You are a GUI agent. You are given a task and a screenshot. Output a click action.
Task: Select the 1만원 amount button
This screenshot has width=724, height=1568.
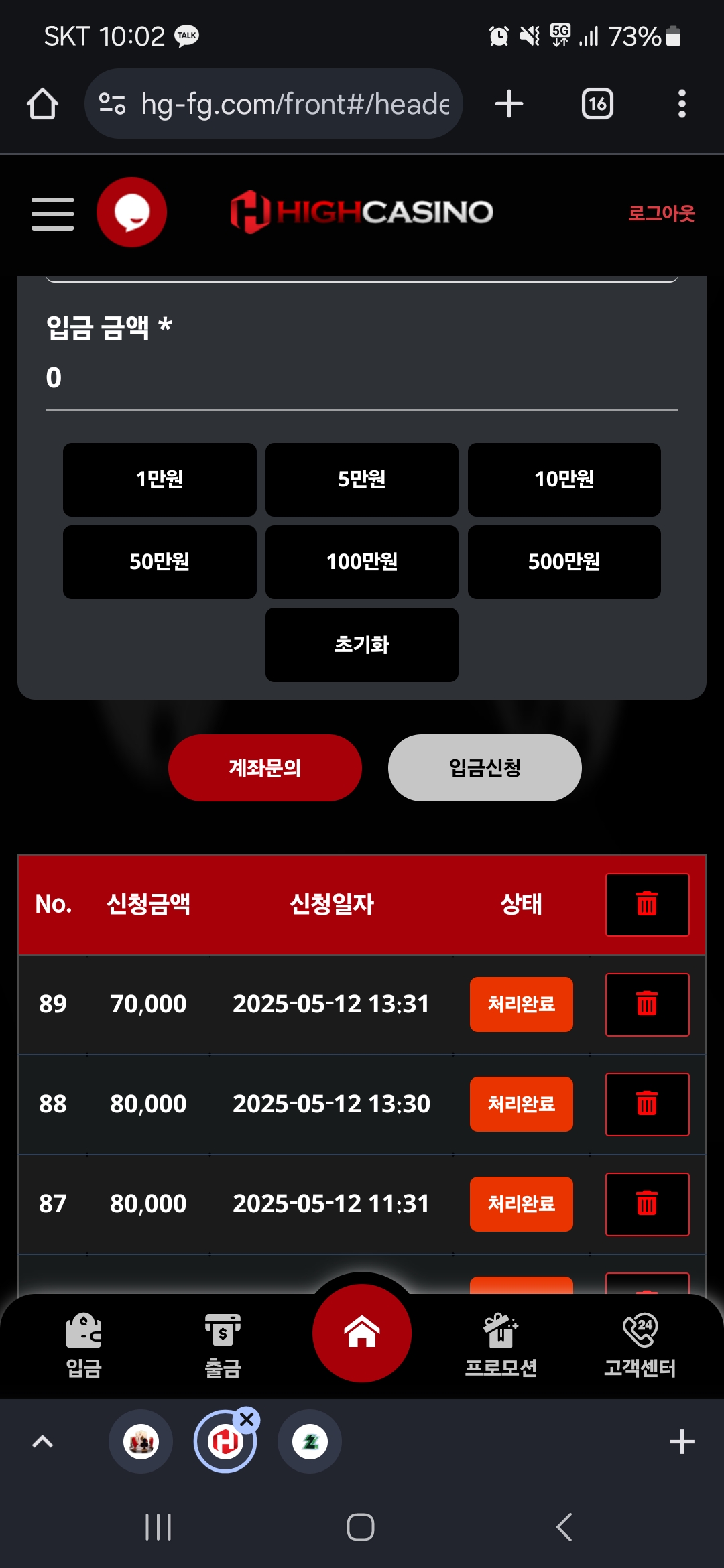coord(160,479)
